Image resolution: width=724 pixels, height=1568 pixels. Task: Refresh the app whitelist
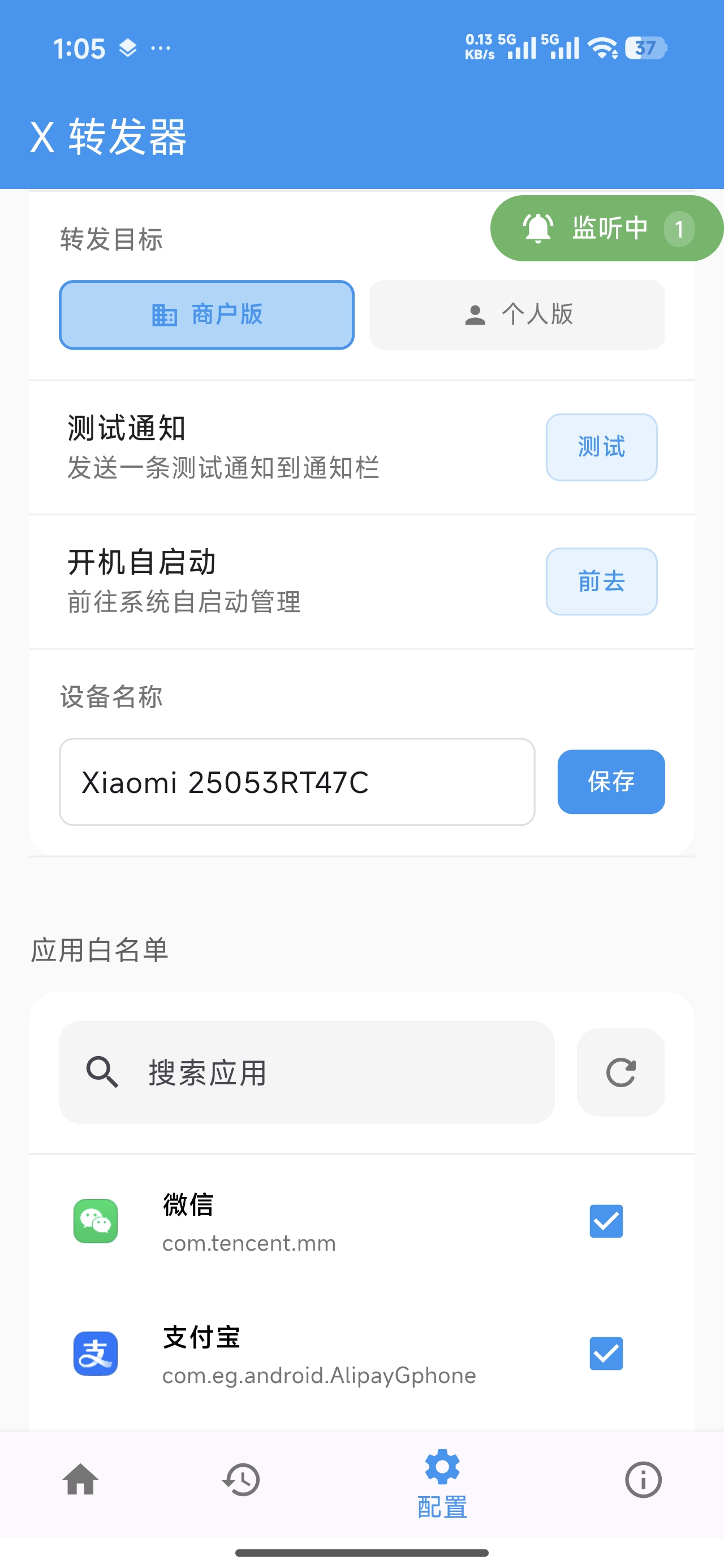pyautogui.click(x=620, y=1072)
